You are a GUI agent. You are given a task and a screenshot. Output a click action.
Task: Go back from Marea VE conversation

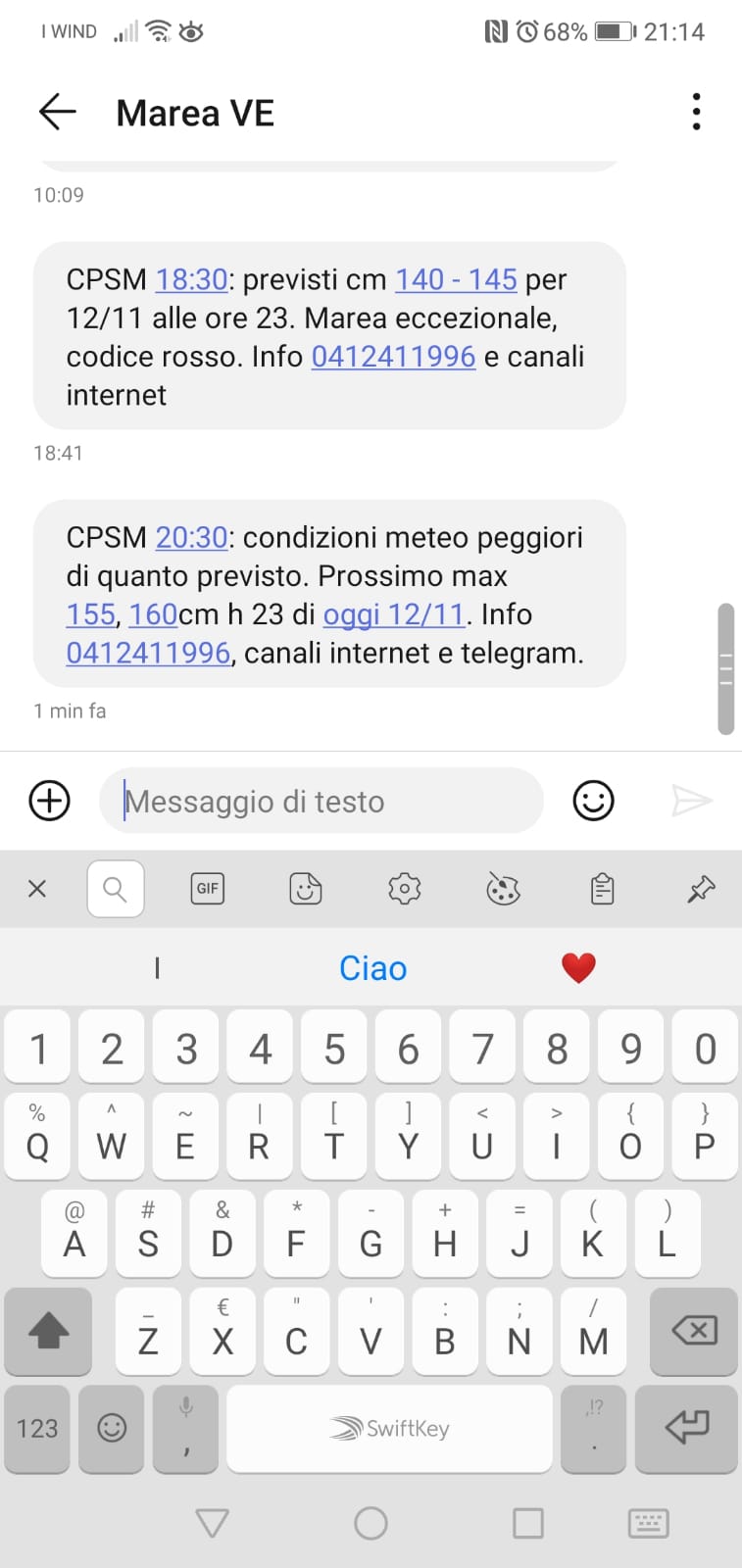click(x=57, y=112)
